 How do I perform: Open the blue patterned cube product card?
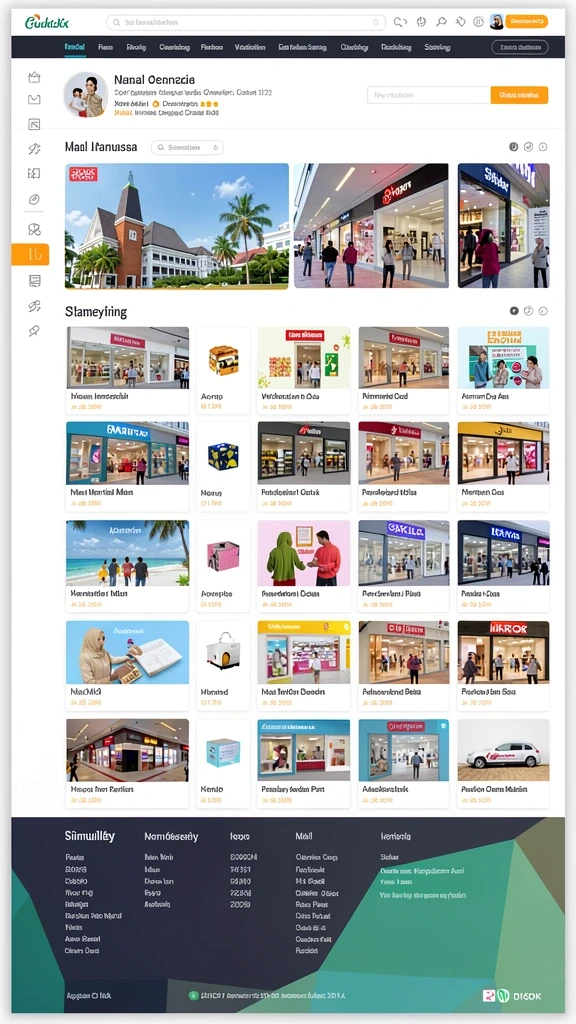tap(223, 466)
